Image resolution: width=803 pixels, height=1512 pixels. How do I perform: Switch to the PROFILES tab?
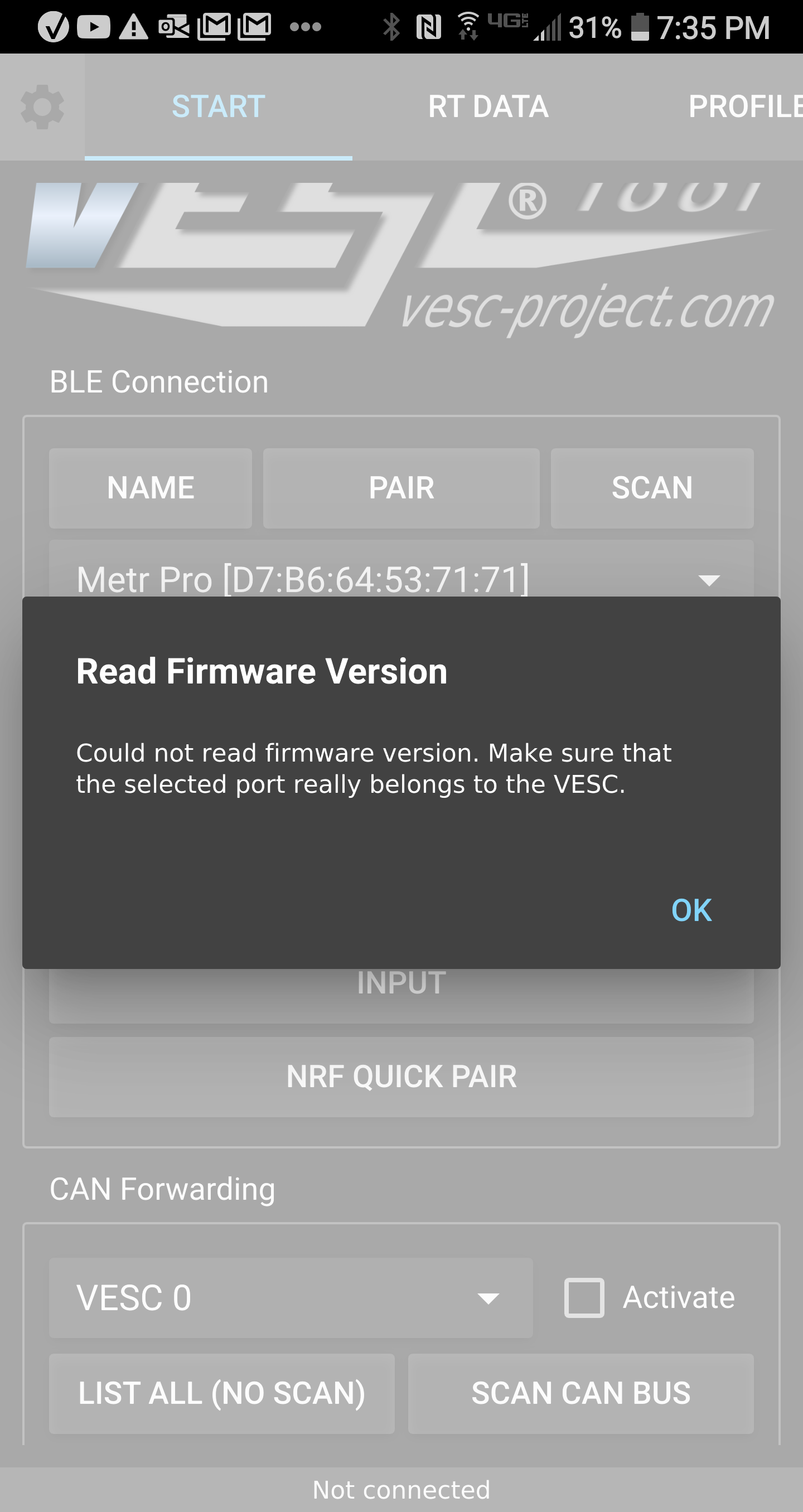[744, 107]
